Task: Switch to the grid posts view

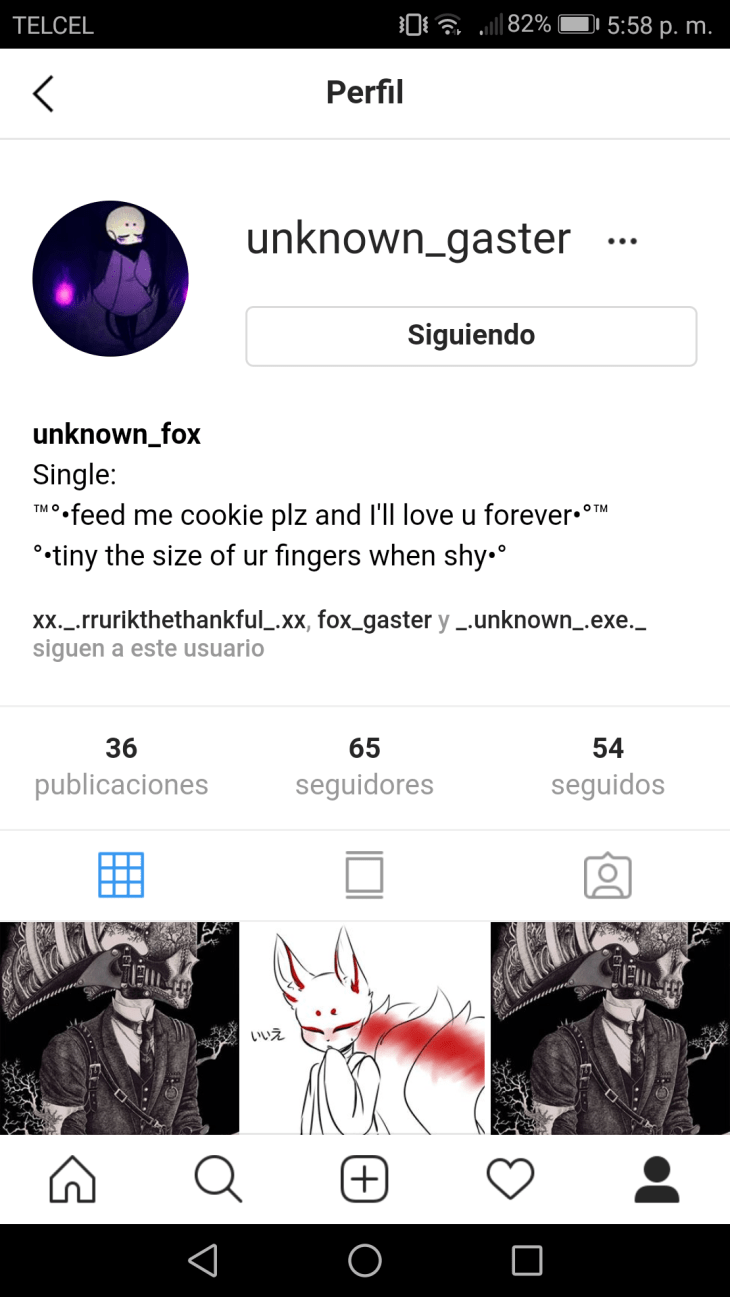Action: coord(121,875)
